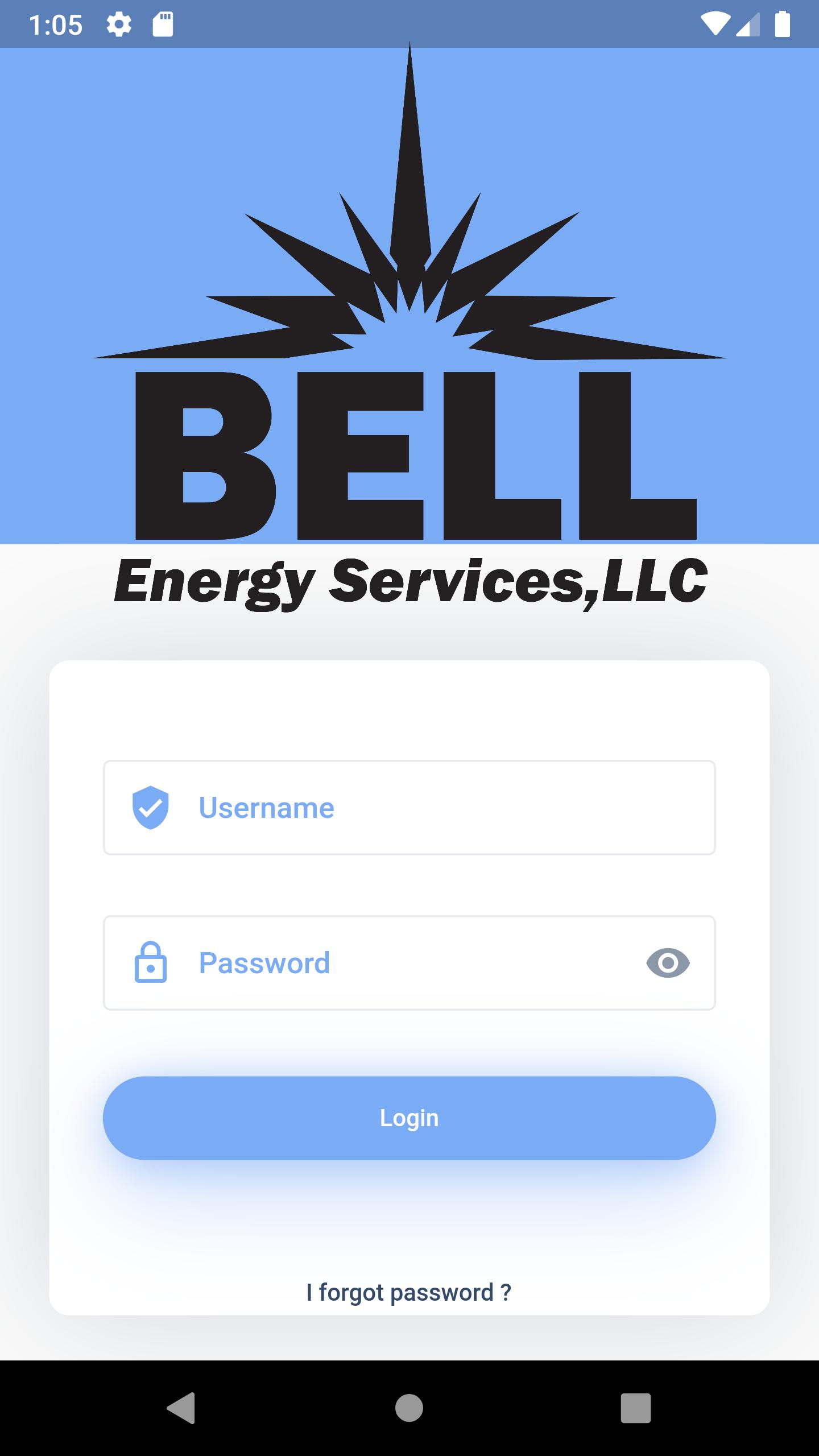Screen dimensions: 819x1456
Task: Focus the Password input field
Action: (x=398, y=963)
